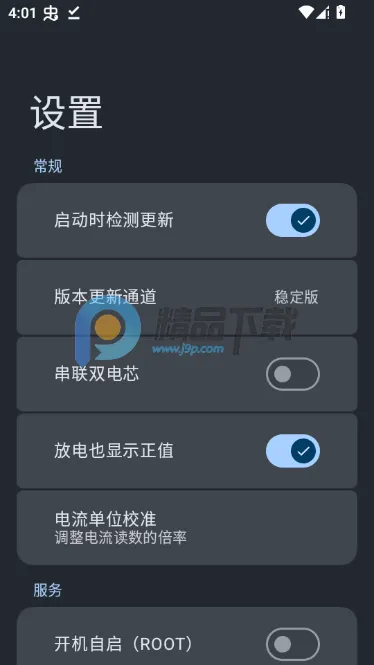This screenshot has height=665, width=374.
Task: Open 版本更新通道 channel selection
Action: (187, 297)
